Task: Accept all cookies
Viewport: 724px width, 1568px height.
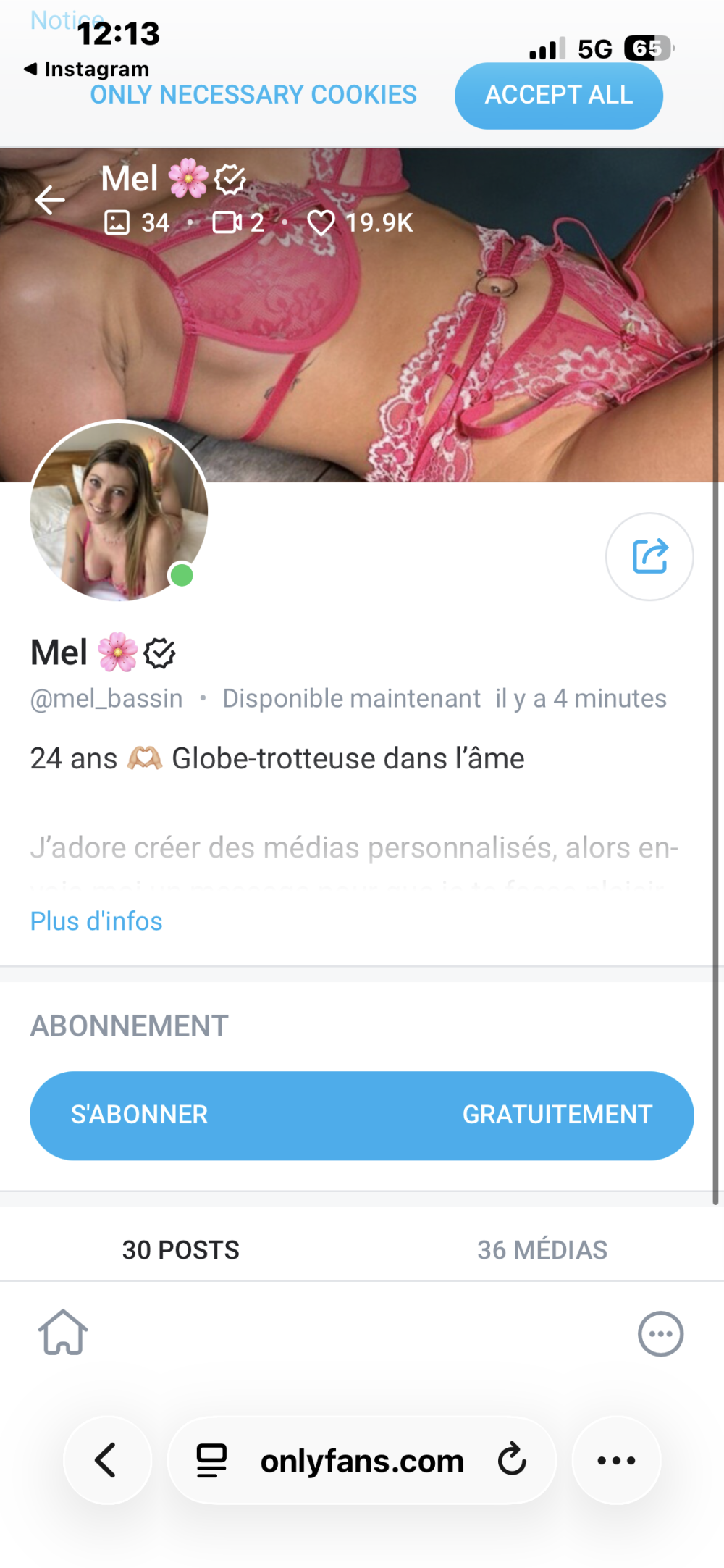Action: pyautogui.click(x=558, y=96)
